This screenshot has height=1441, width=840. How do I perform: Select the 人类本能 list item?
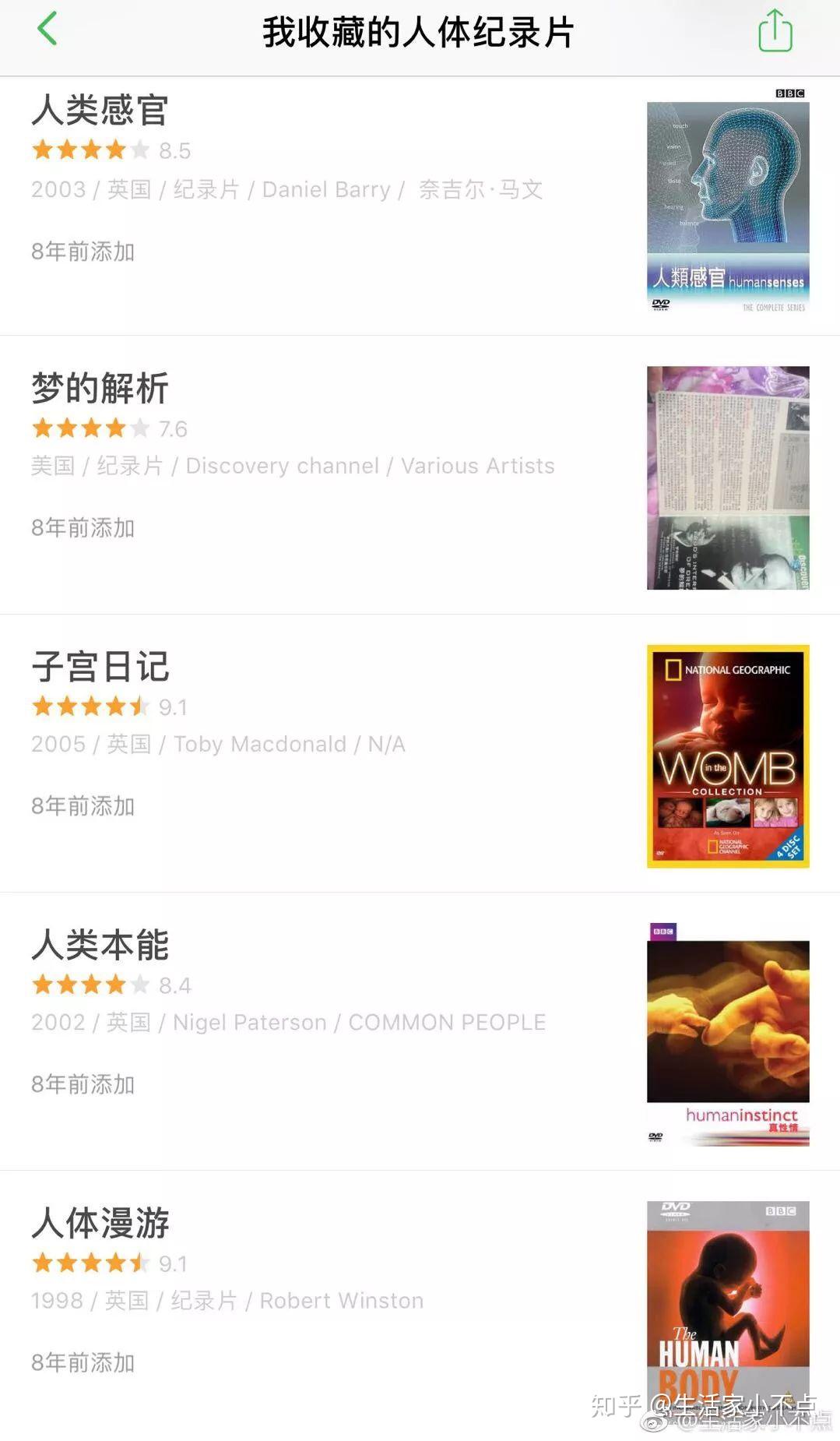point(100,945)
